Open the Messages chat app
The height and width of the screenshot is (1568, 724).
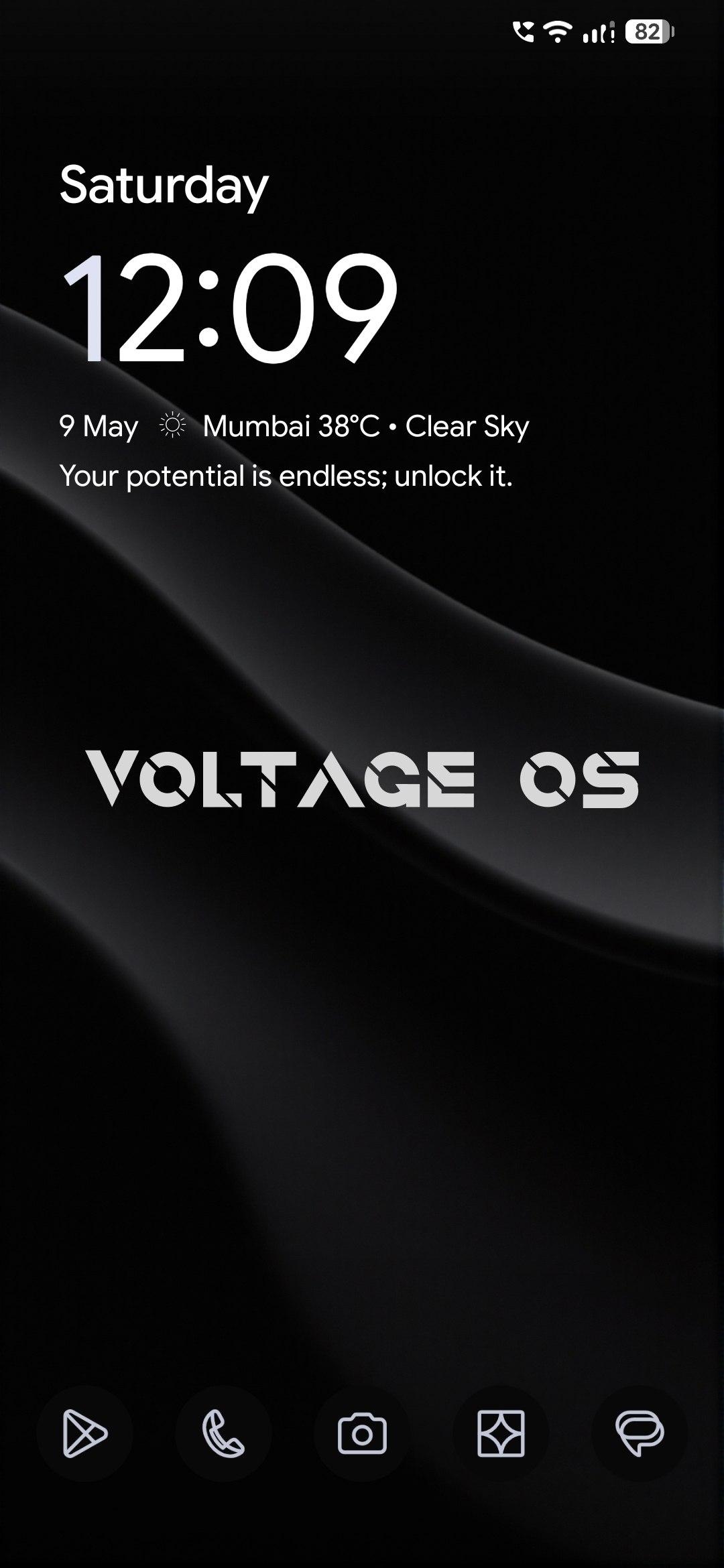(640, 1433)
